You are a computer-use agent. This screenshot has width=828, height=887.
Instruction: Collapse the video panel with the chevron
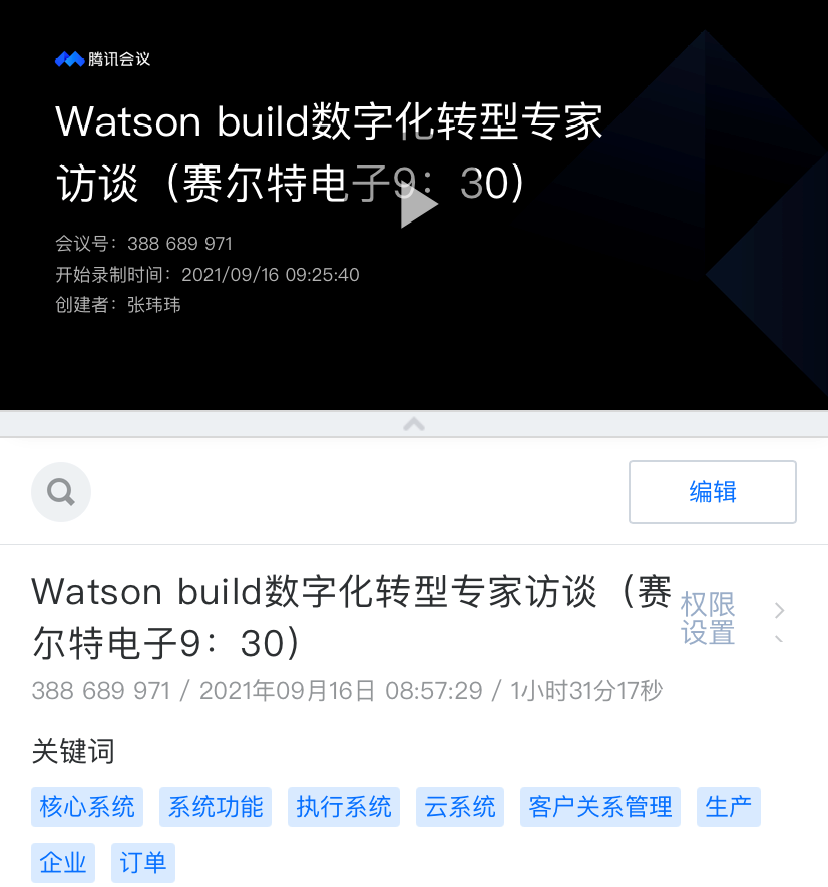(x=414, y=424)
